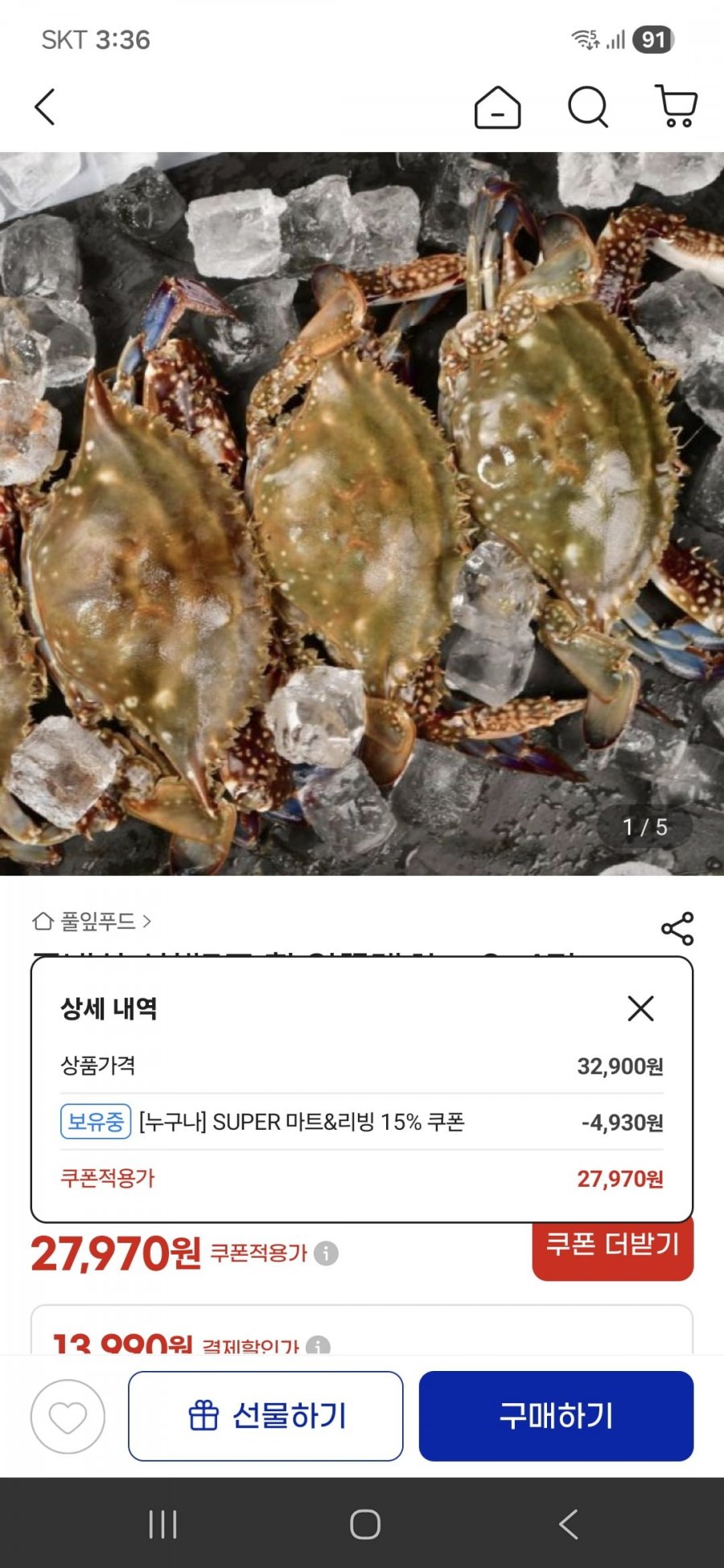
Task: Tap the 쿠폰 더받기 button
Action: point(612,1247)
